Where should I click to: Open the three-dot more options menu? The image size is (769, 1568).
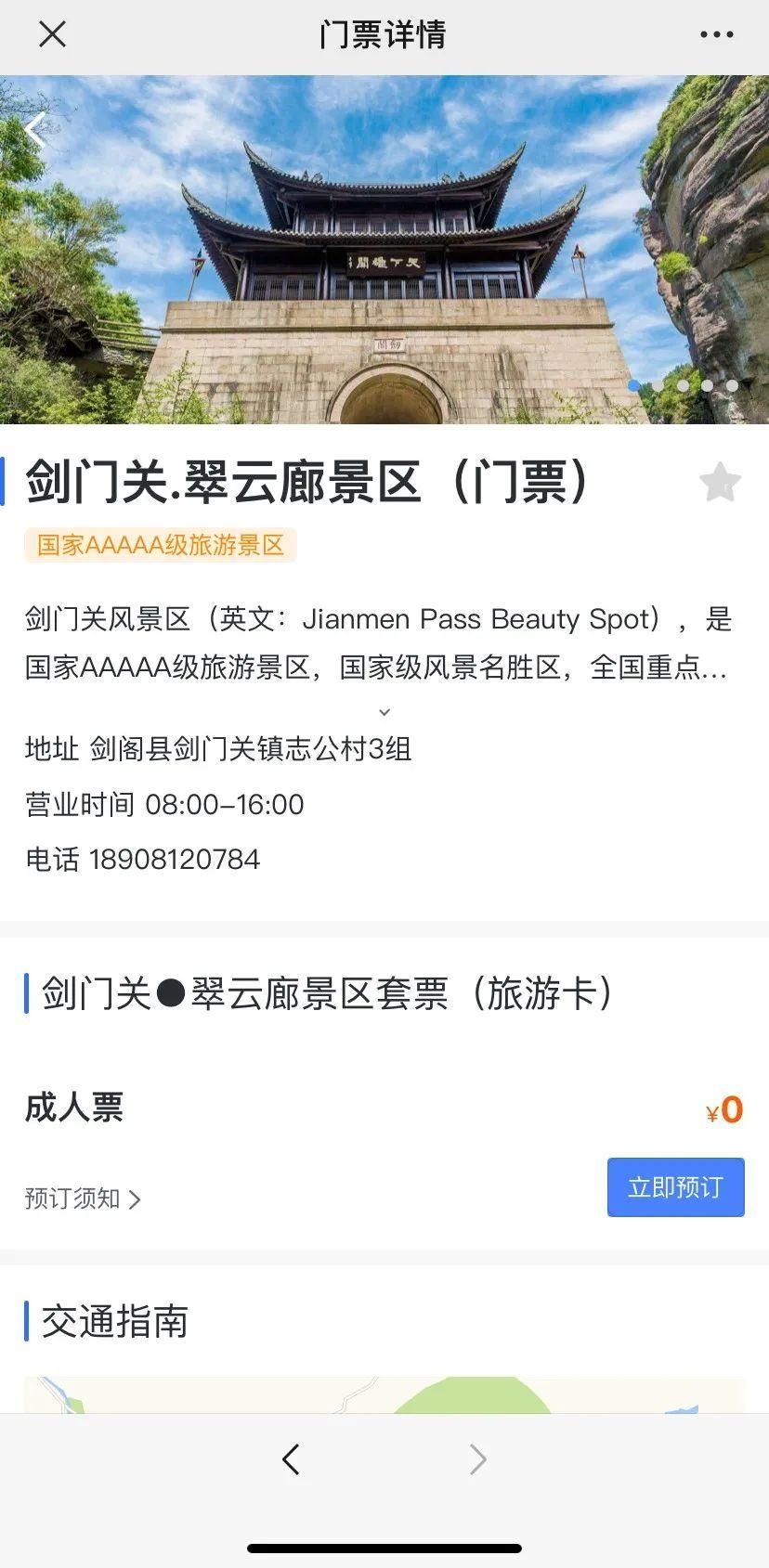(716, 34)
